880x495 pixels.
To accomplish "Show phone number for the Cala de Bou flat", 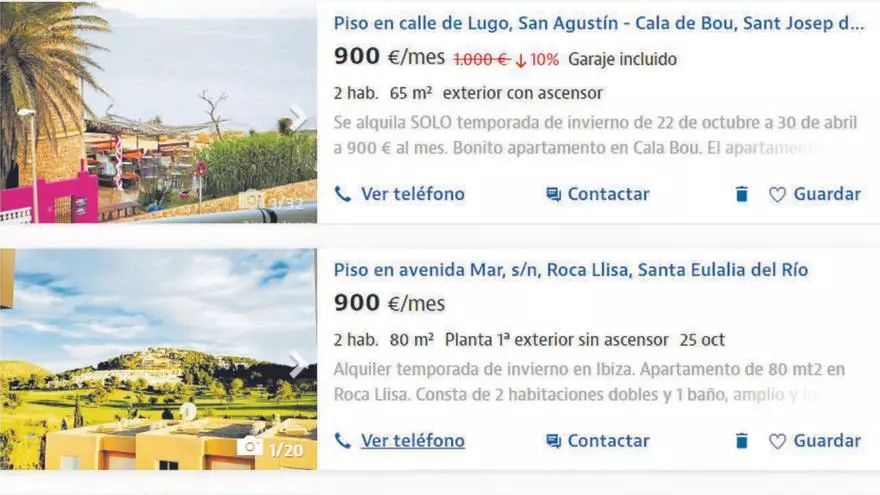I will (400, 194).
